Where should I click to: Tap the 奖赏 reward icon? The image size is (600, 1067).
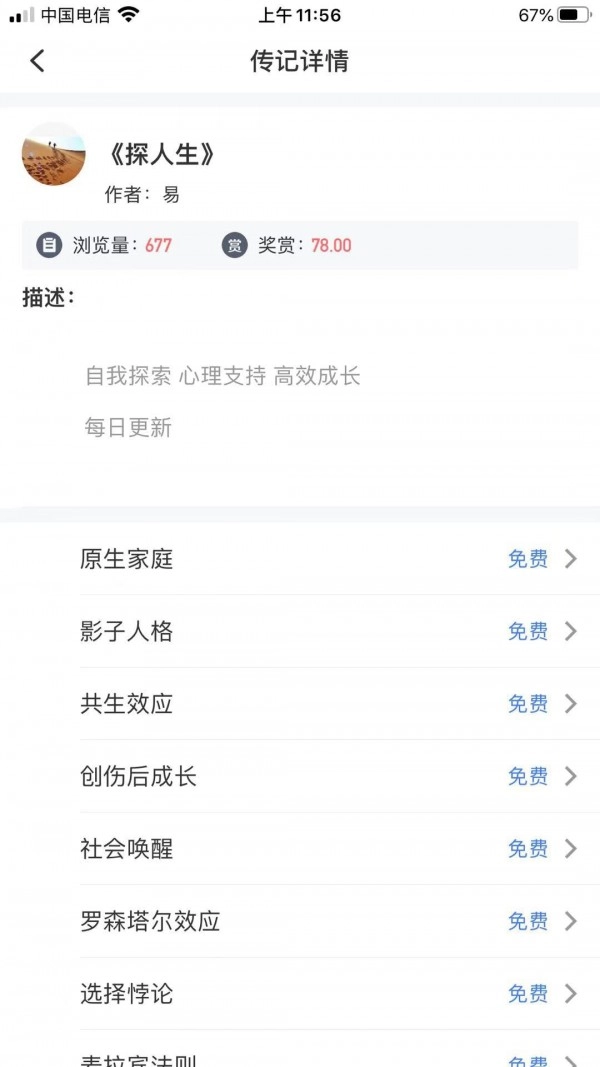(235, 245)
